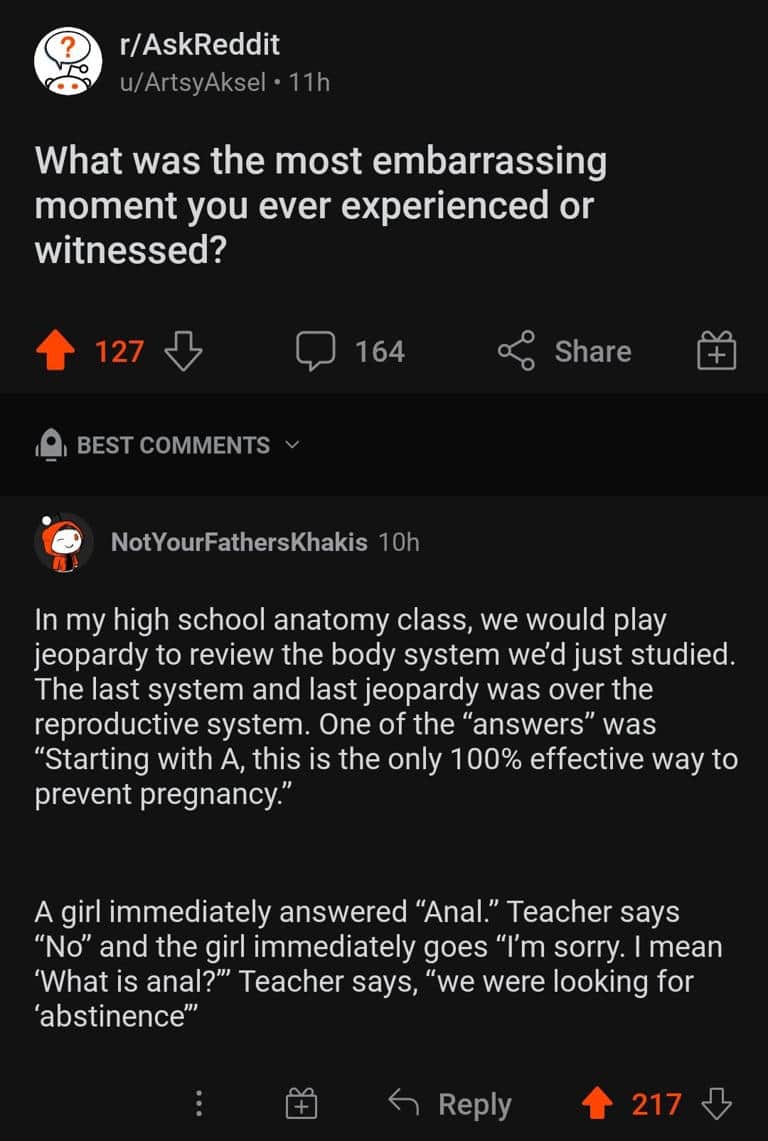Collapse the Best Comments selector chevron
The image size is (768, 1141).
point(292,446)
